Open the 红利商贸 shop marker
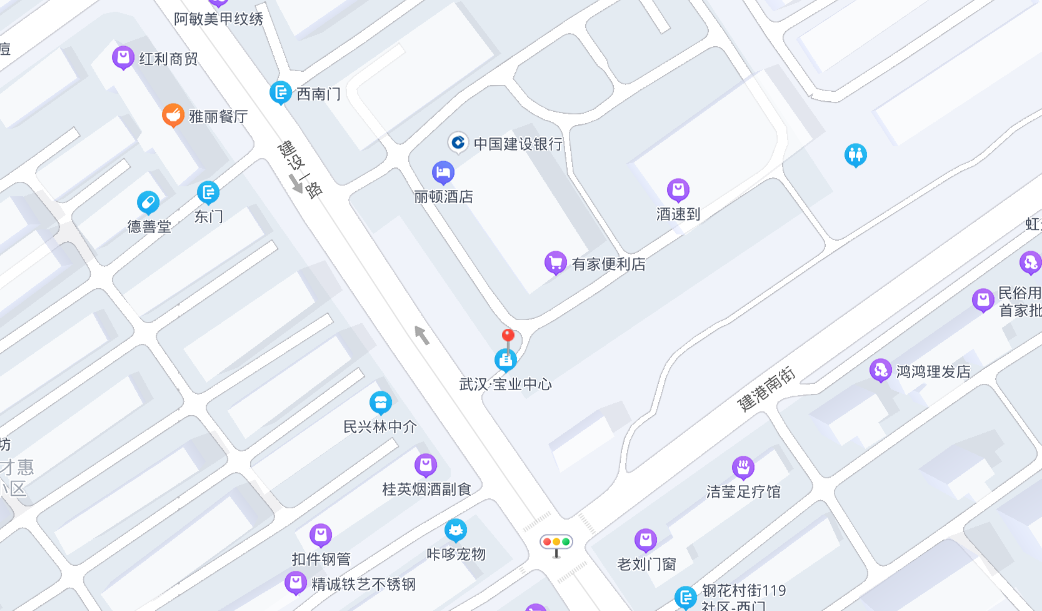This screenshot has width=1042, height=611. click(123, 58)
